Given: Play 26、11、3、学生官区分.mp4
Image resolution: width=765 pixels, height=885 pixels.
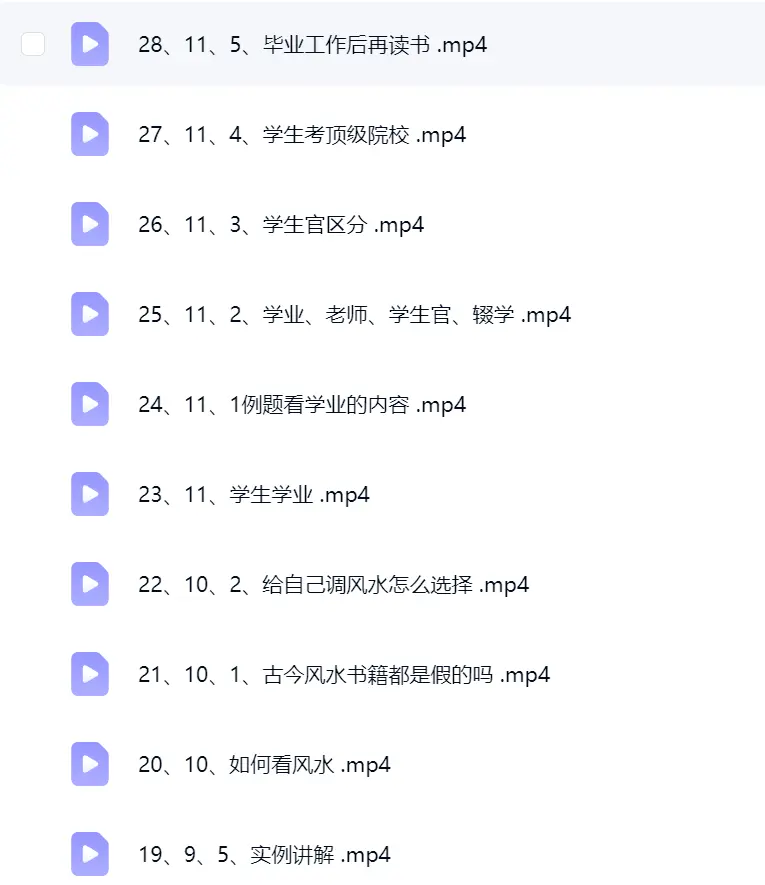Looking at the screenshot, I should coord(281,225).
